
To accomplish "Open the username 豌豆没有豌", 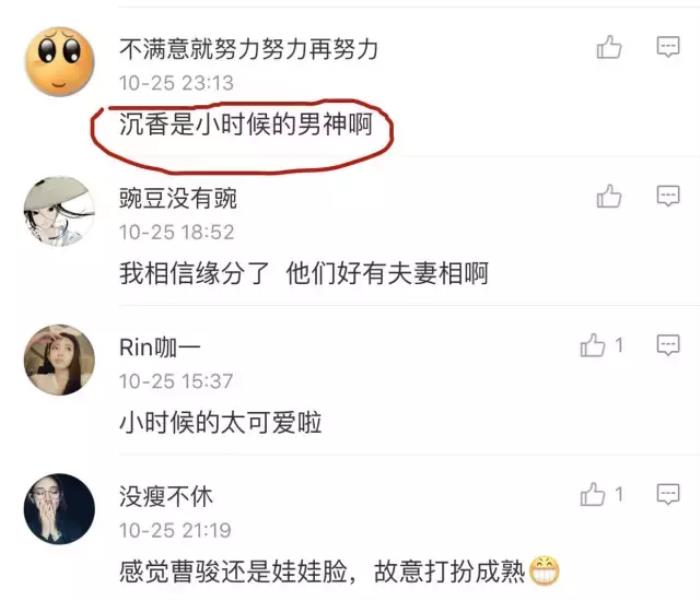I will [x=178, y=199].
